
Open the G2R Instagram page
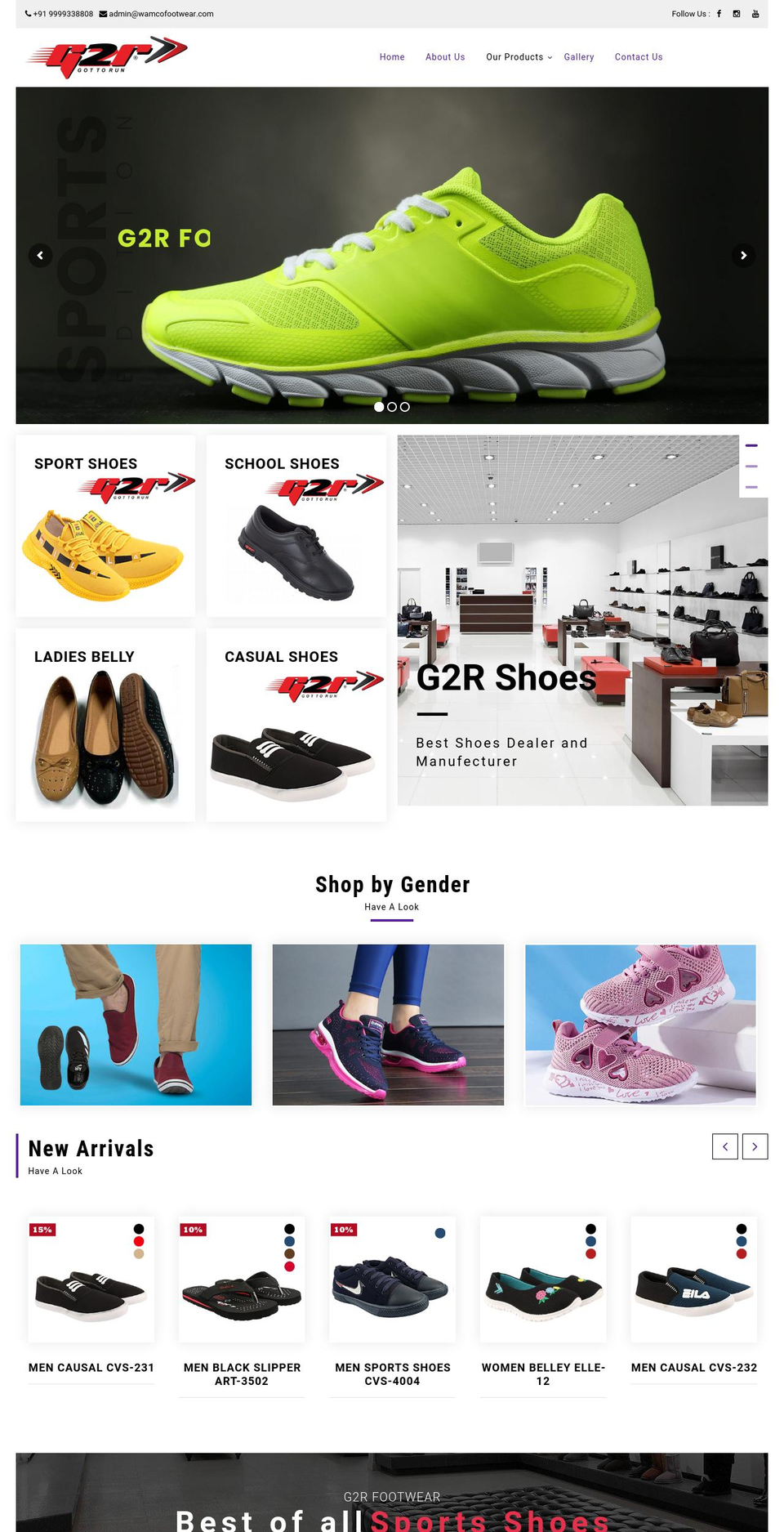click(736, 13)
